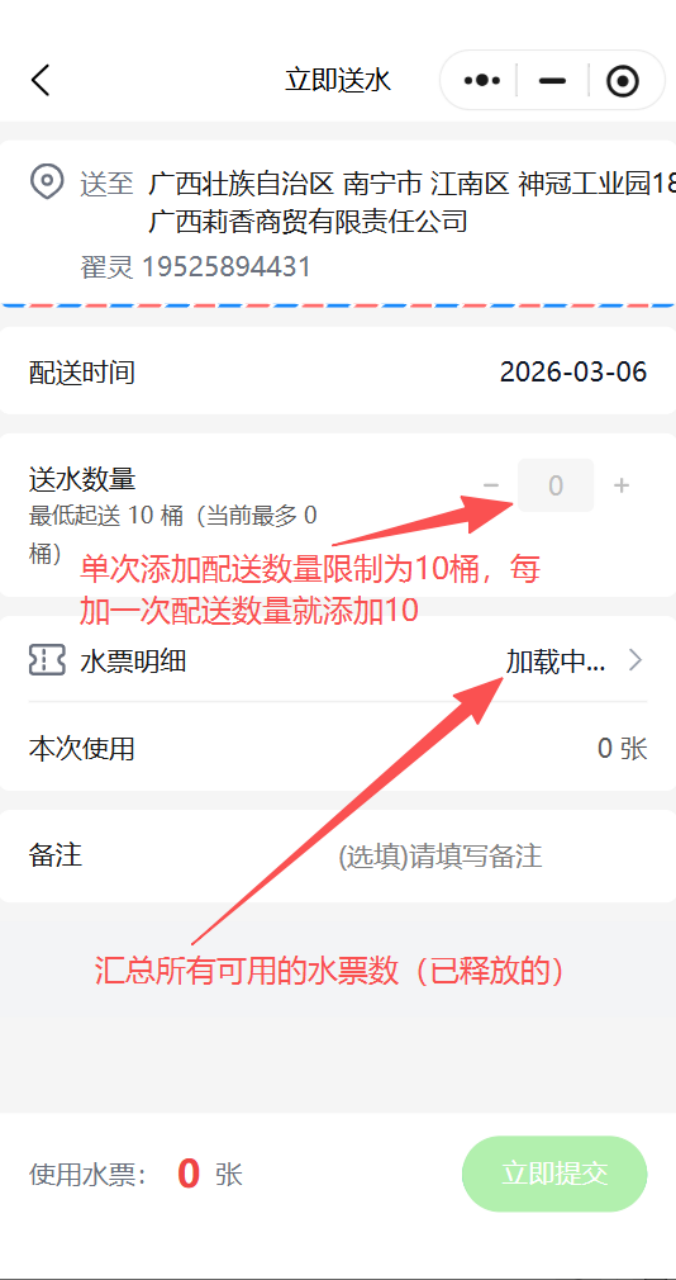Tap the 送水数量 quantity field

coord(555,486)
